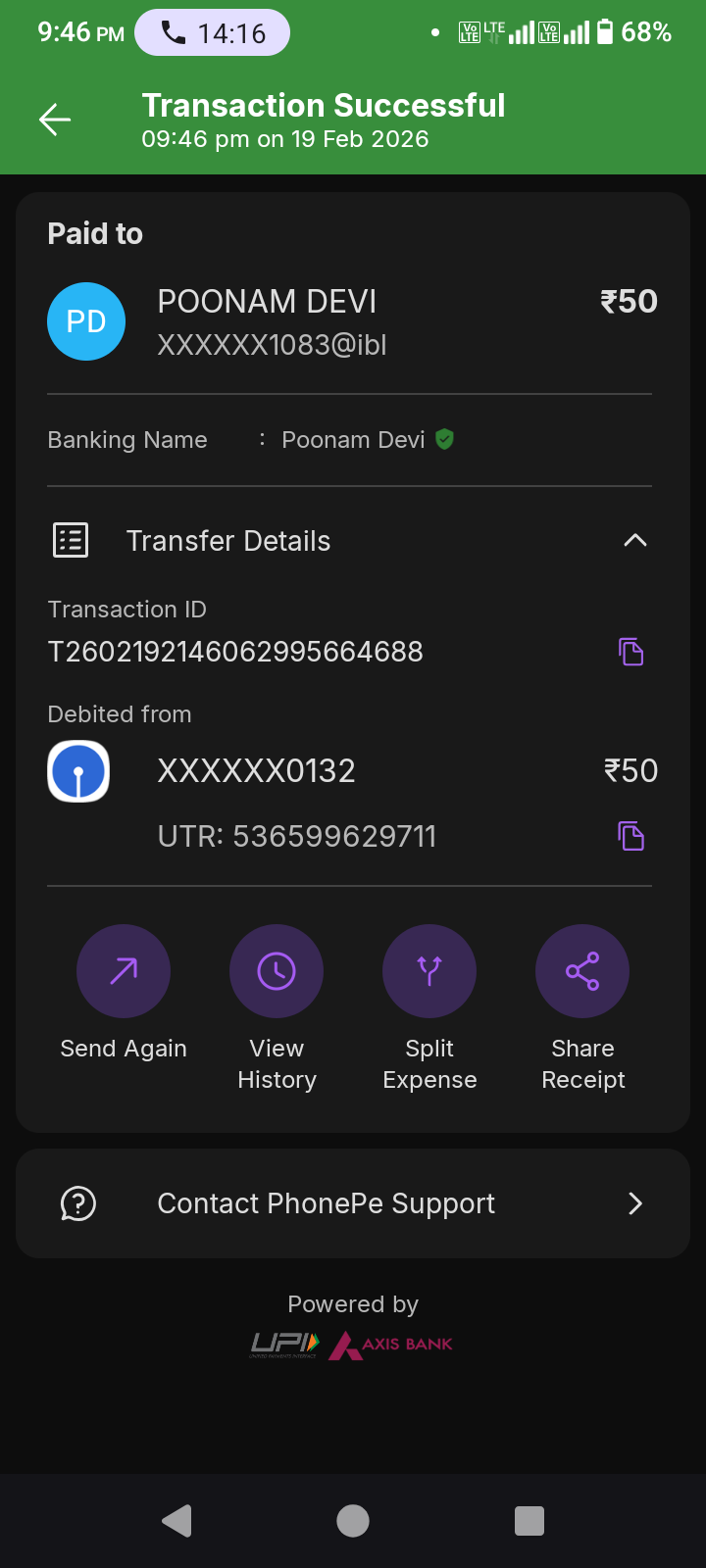This screenshot has width=706, height=1568.
Task: Tap Send Again to repeat the payment
Action: click(124, 971)
